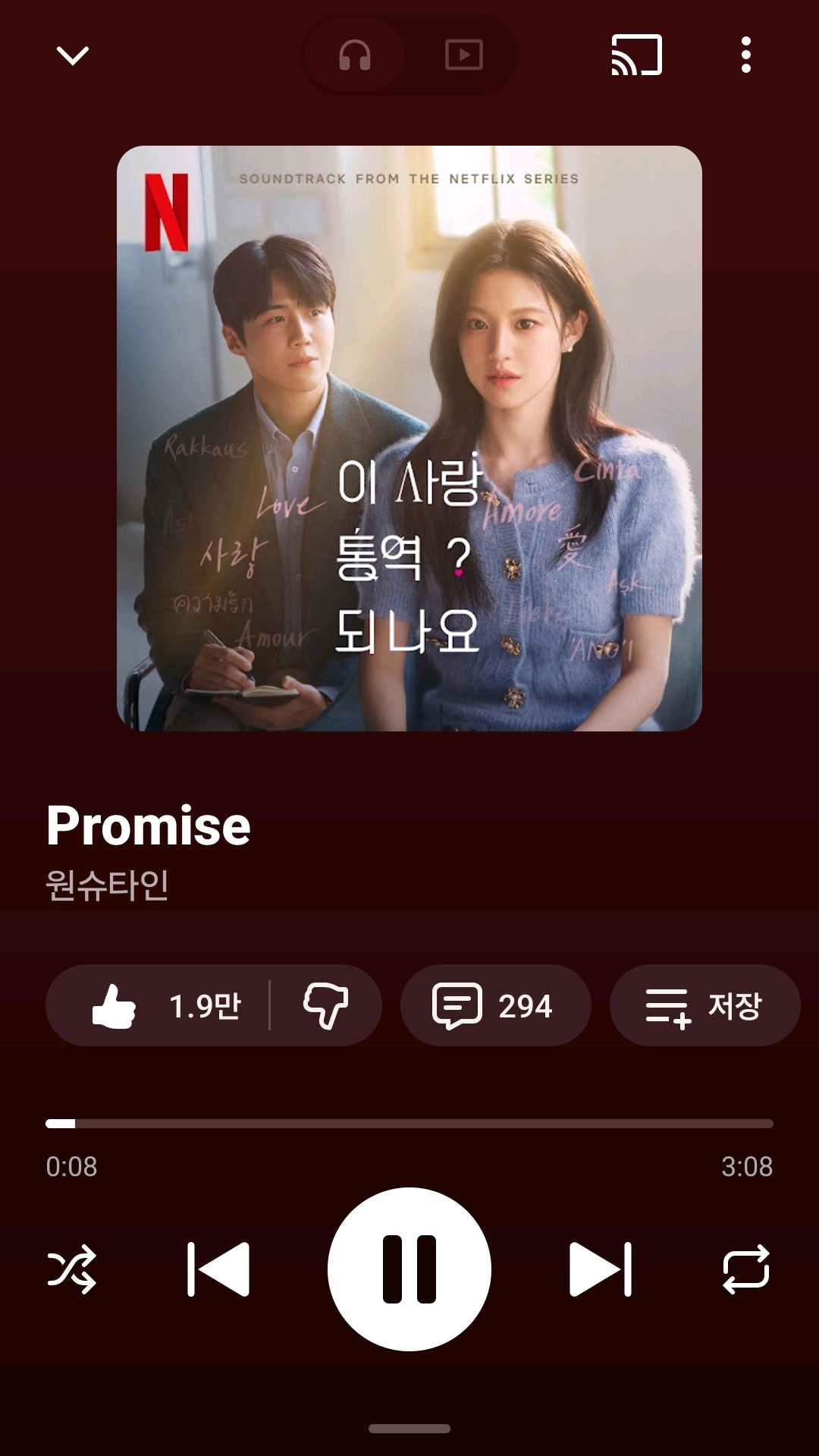Skip to the previous track

218,1269
